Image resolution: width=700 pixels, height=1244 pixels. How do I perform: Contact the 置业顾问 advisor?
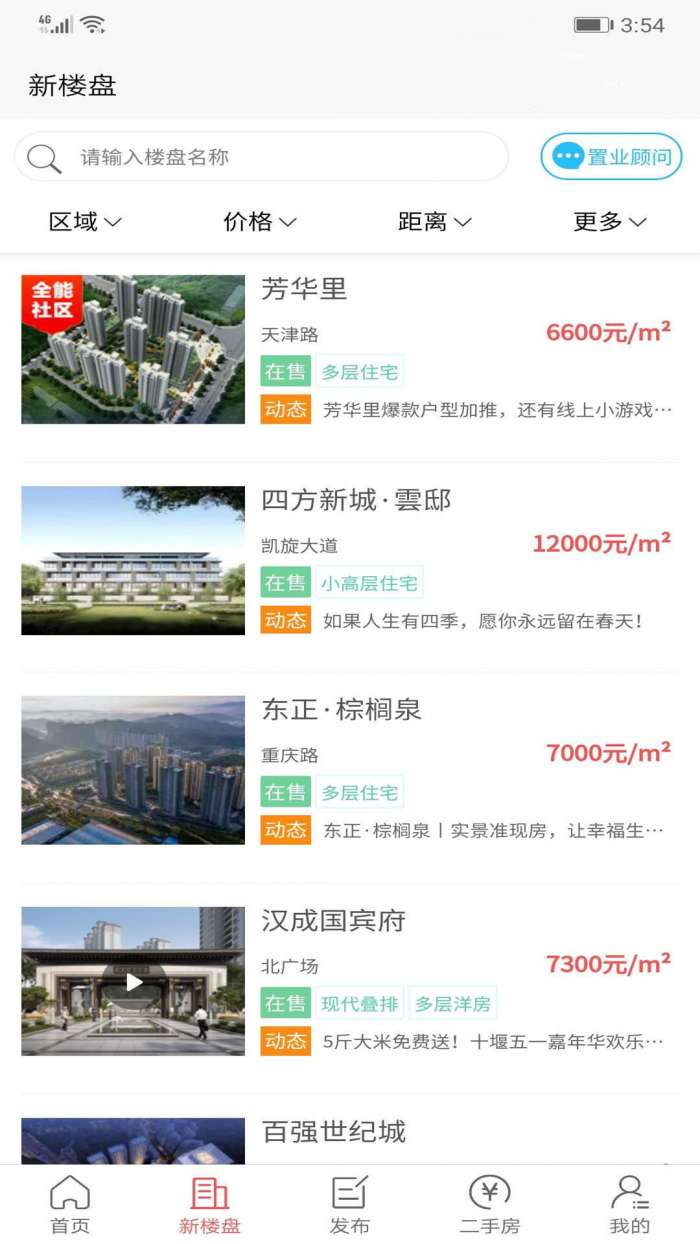[x=612, y=157]
